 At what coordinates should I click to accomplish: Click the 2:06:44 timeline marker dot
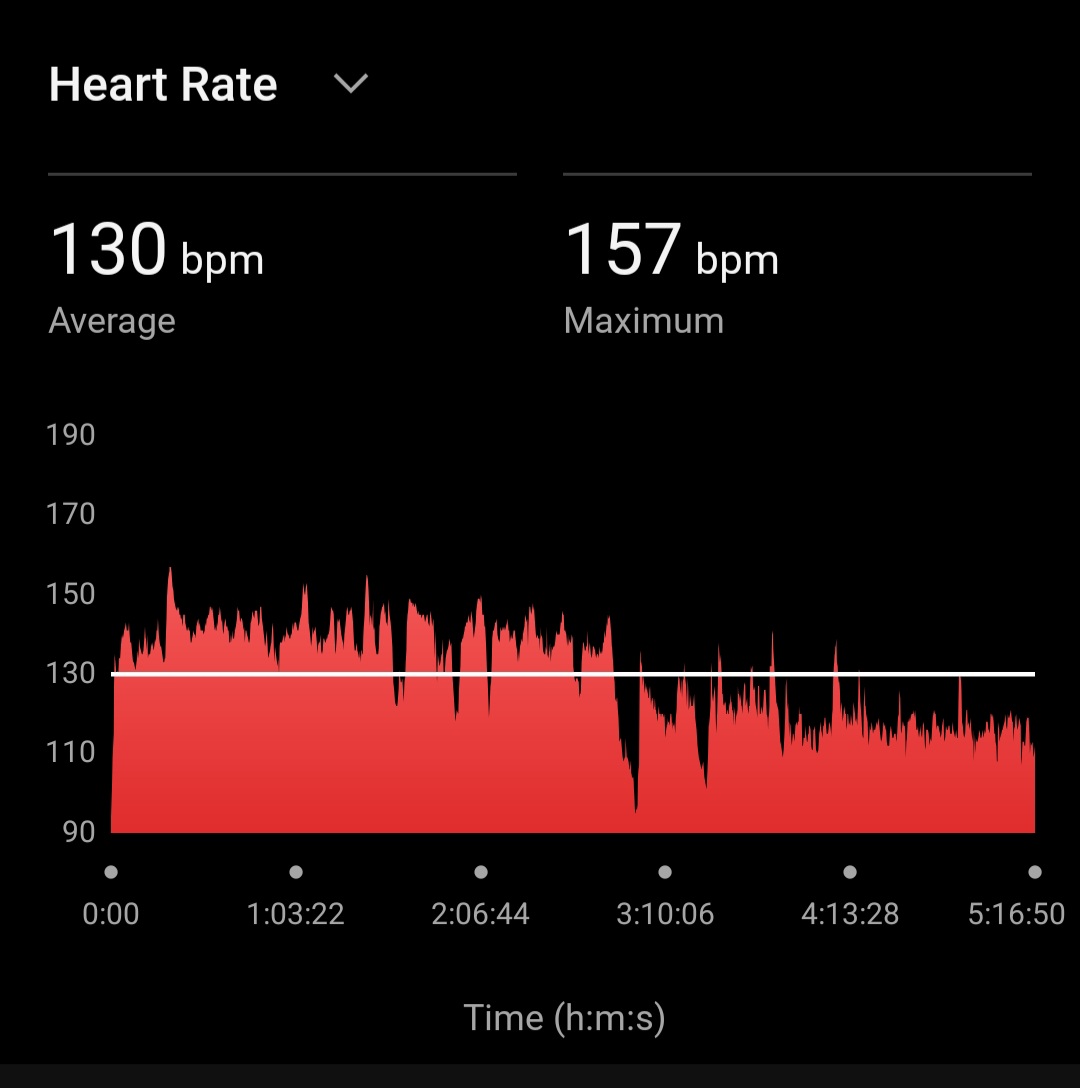point(480,871)
